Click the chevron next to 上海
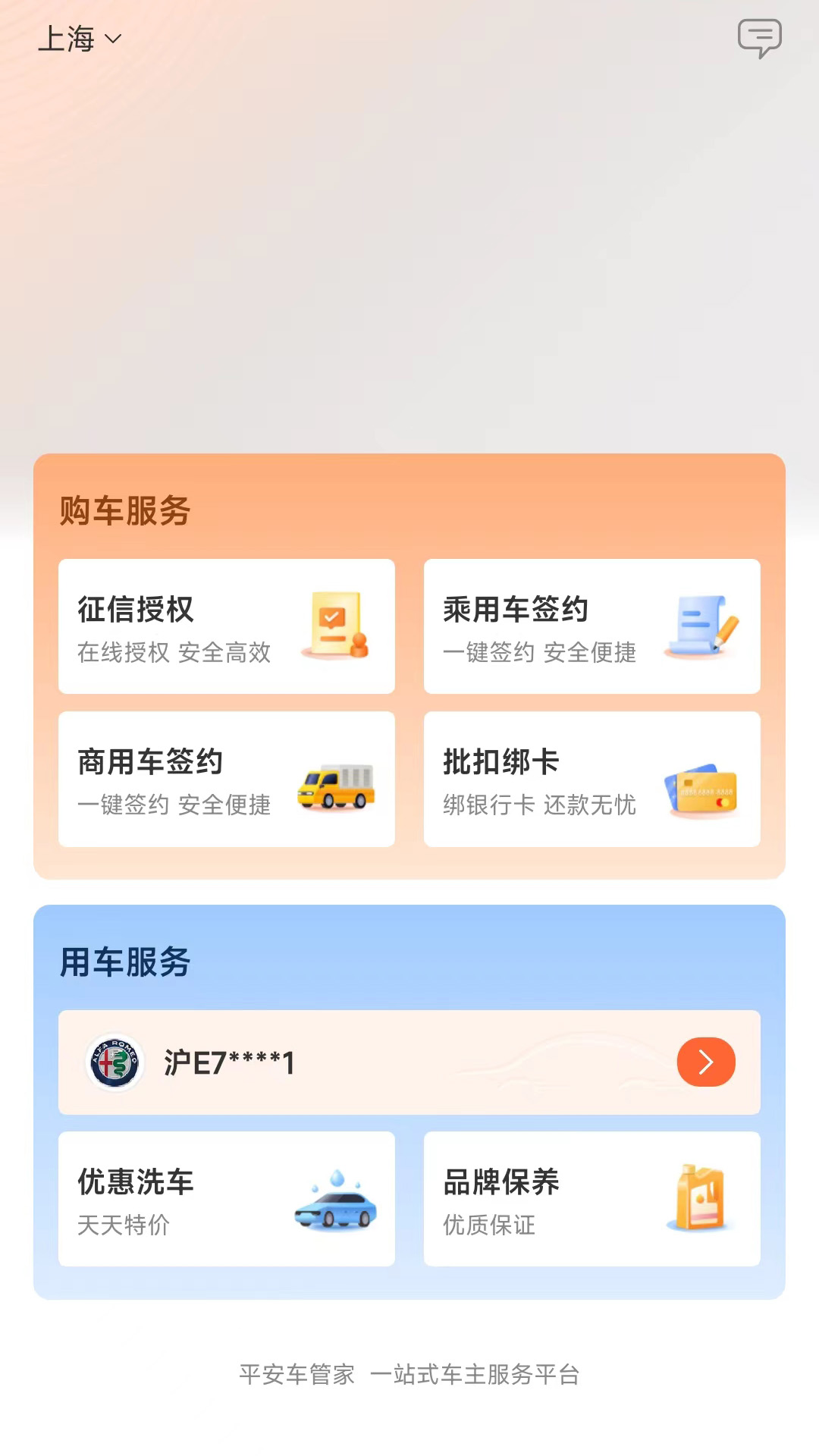This screenshot has height=1456, width=819. click(113, 39)
